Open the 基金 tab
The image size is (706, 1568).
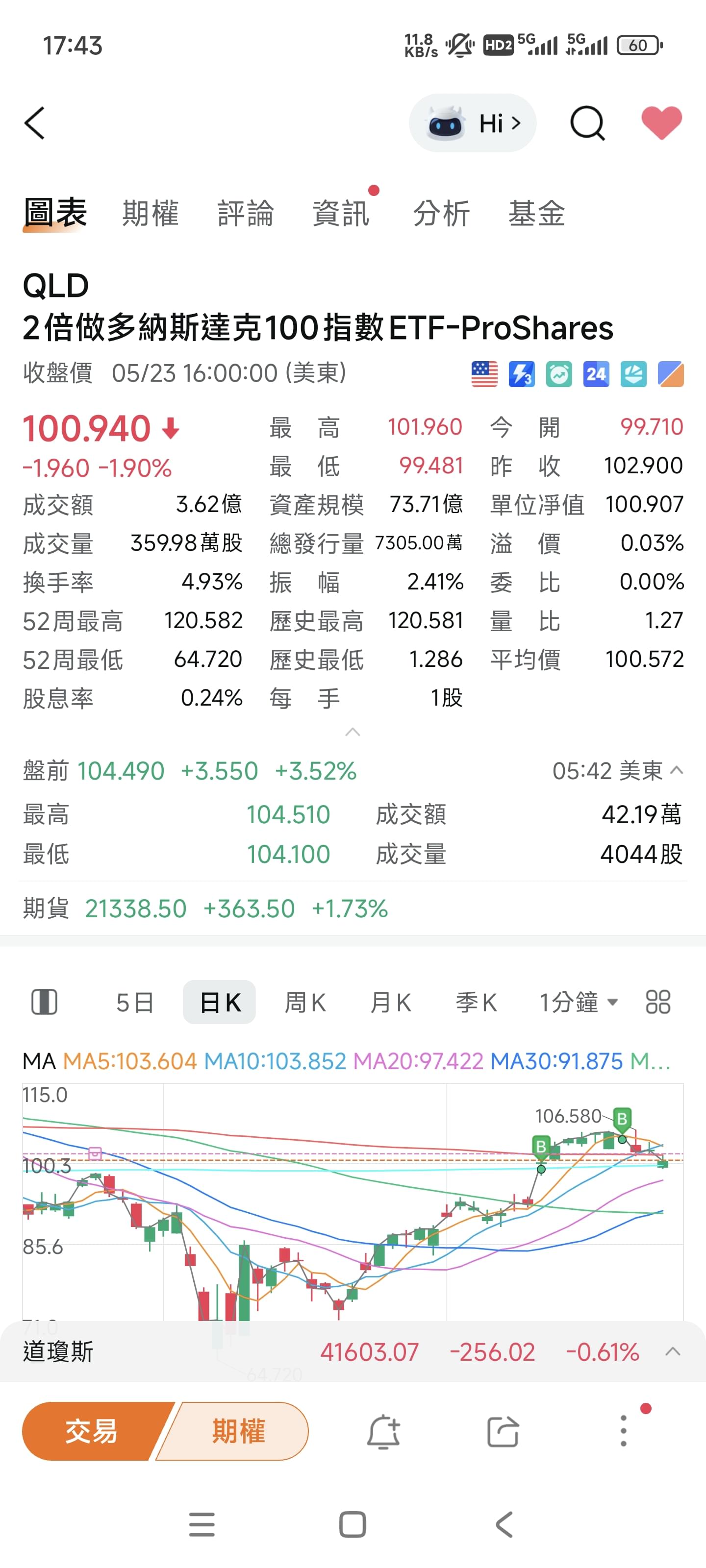(537, 213)
